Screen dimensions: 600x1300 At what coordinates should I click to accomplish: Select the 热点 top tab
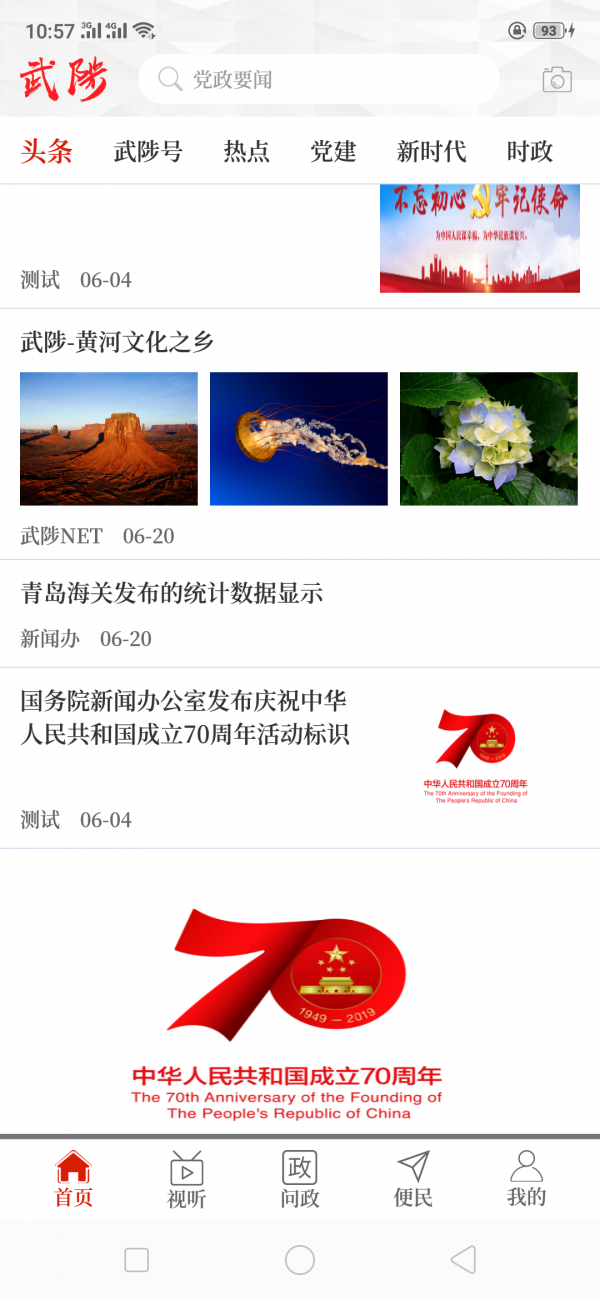coord(246,152)
